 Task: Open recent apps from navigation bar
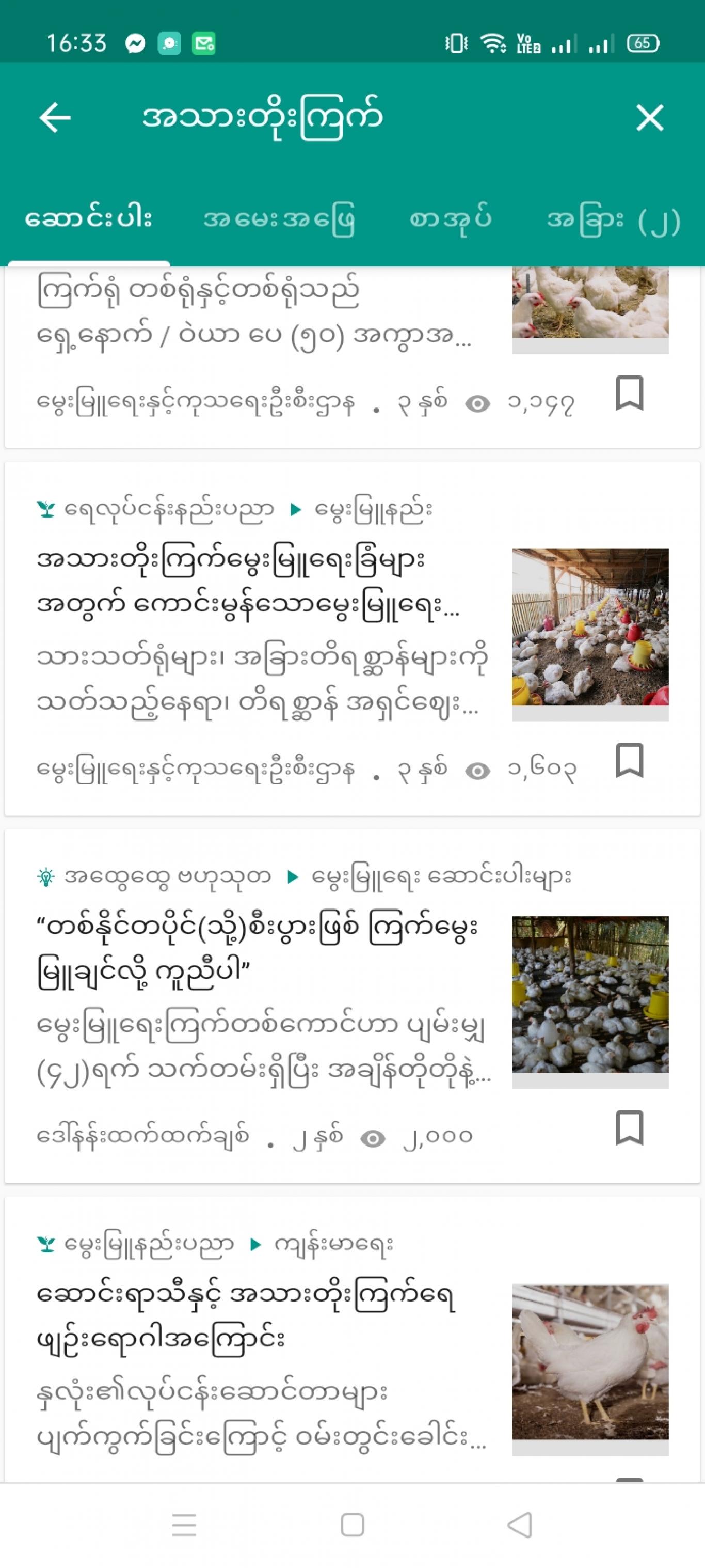pos(184,1525)
